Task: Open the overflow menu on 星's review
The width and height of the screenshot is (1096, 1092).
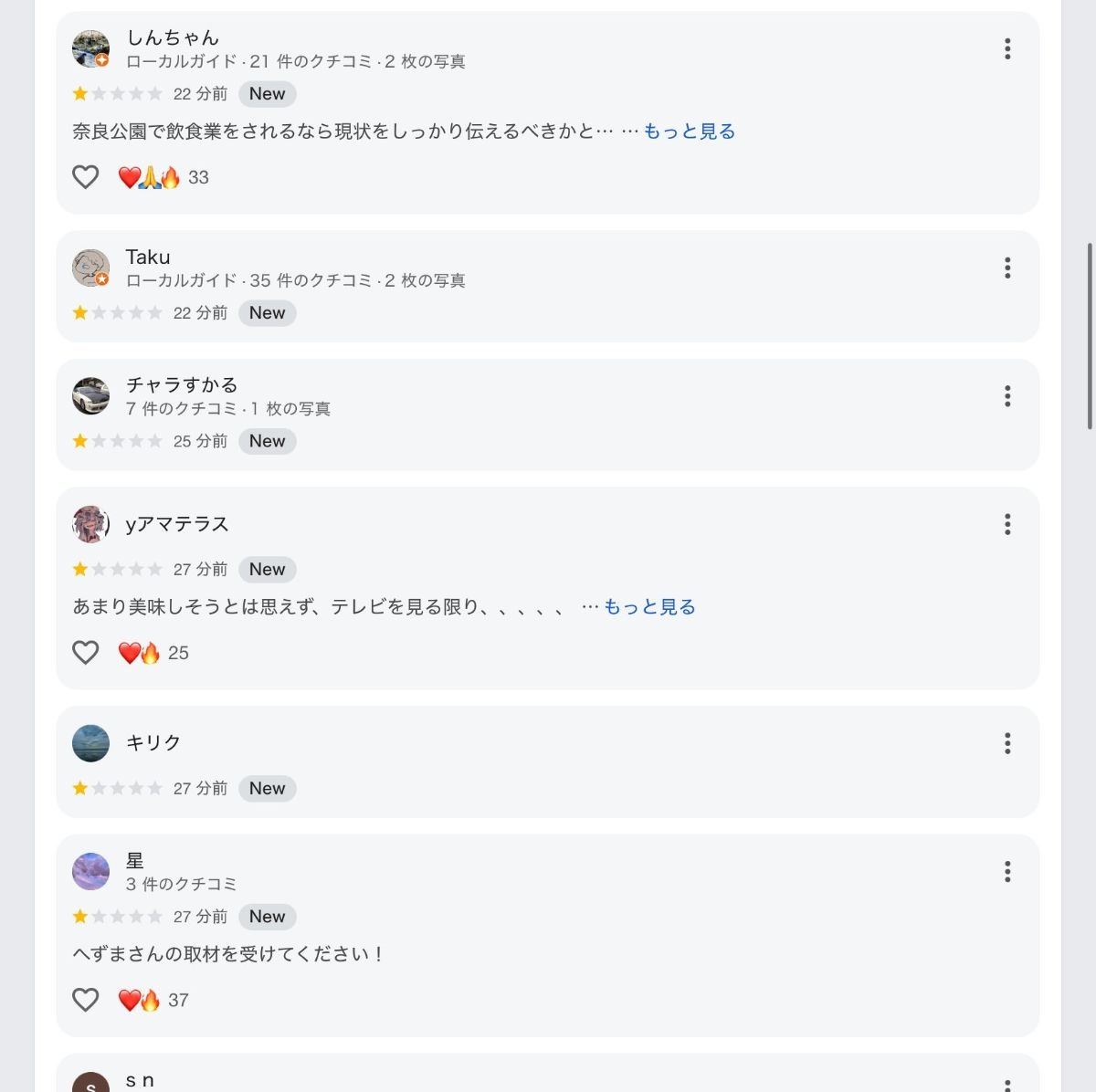Action: click(1007, 872)
